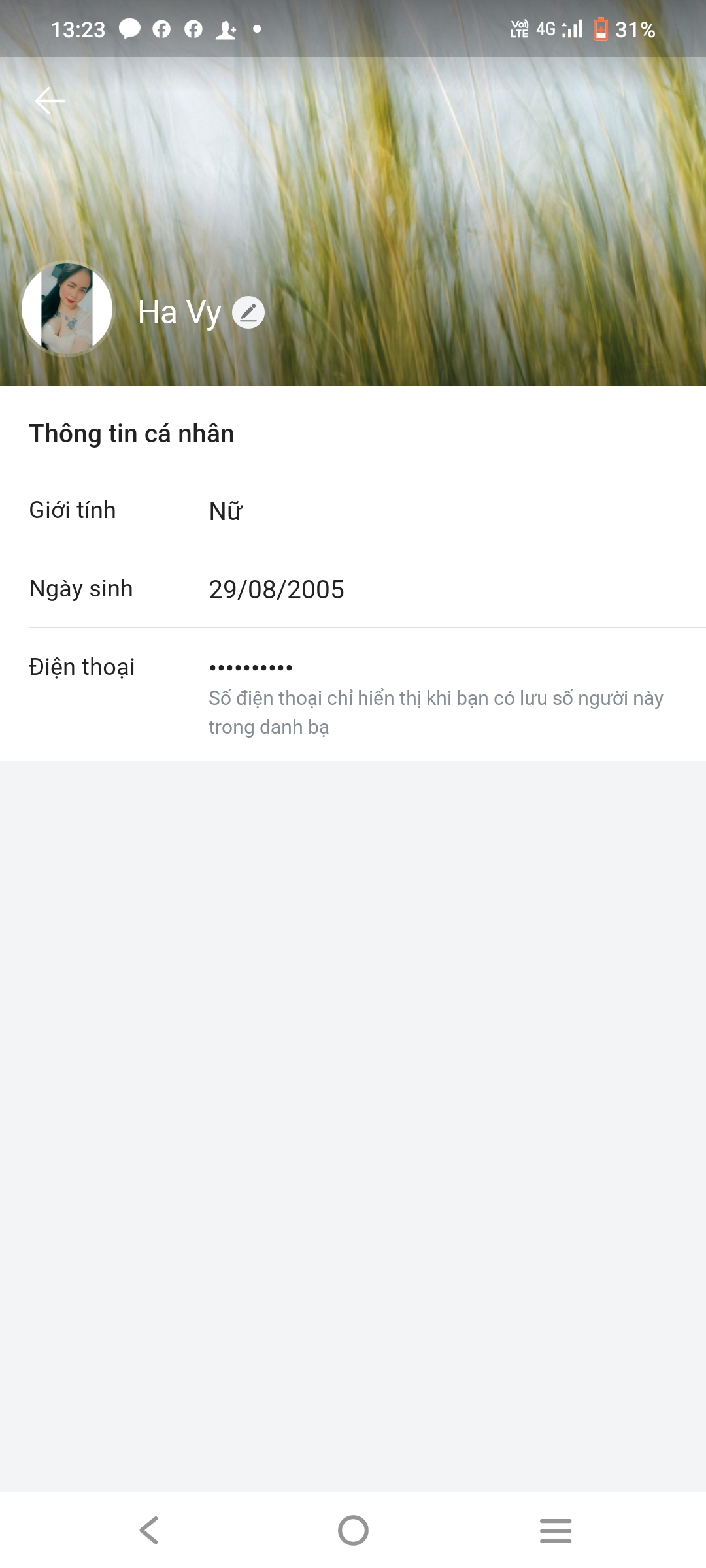Viewport: 706px width, 1568px height.
Task: Open Ha Vy's profile picture
Action: coord(67,309)
